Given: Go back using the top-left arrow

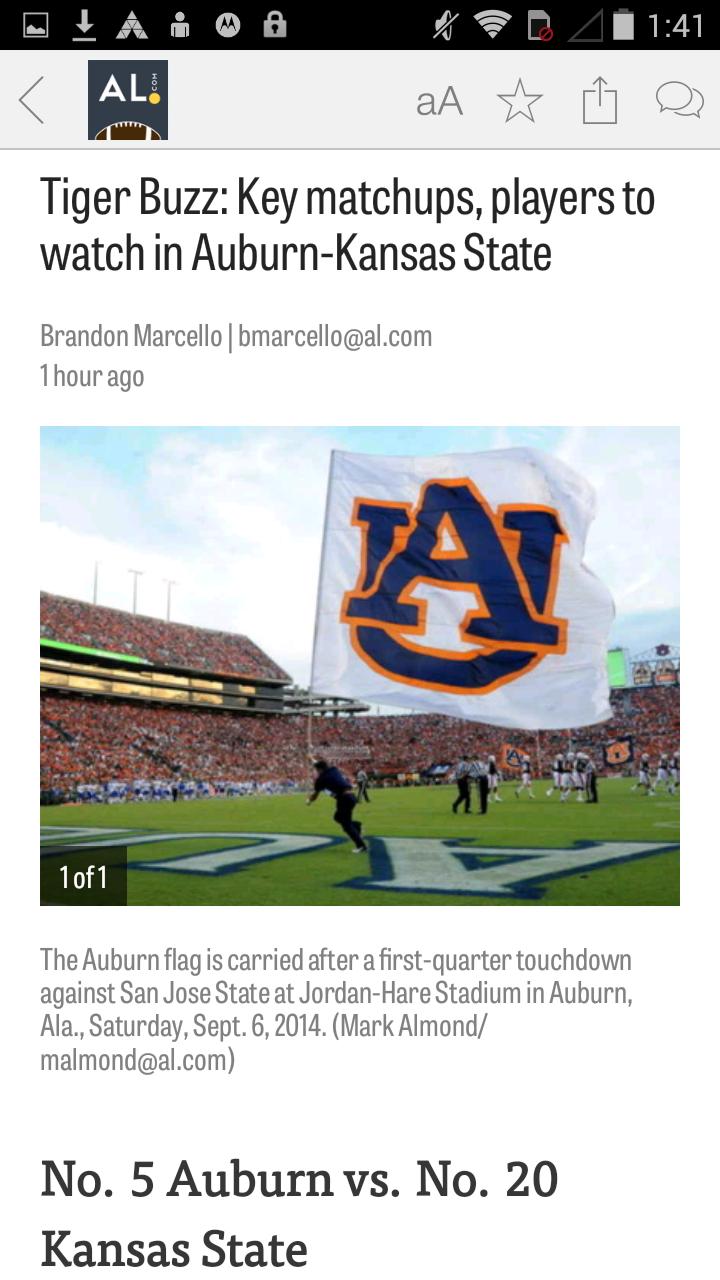Looking at the screenshot, I should [32, 100].
